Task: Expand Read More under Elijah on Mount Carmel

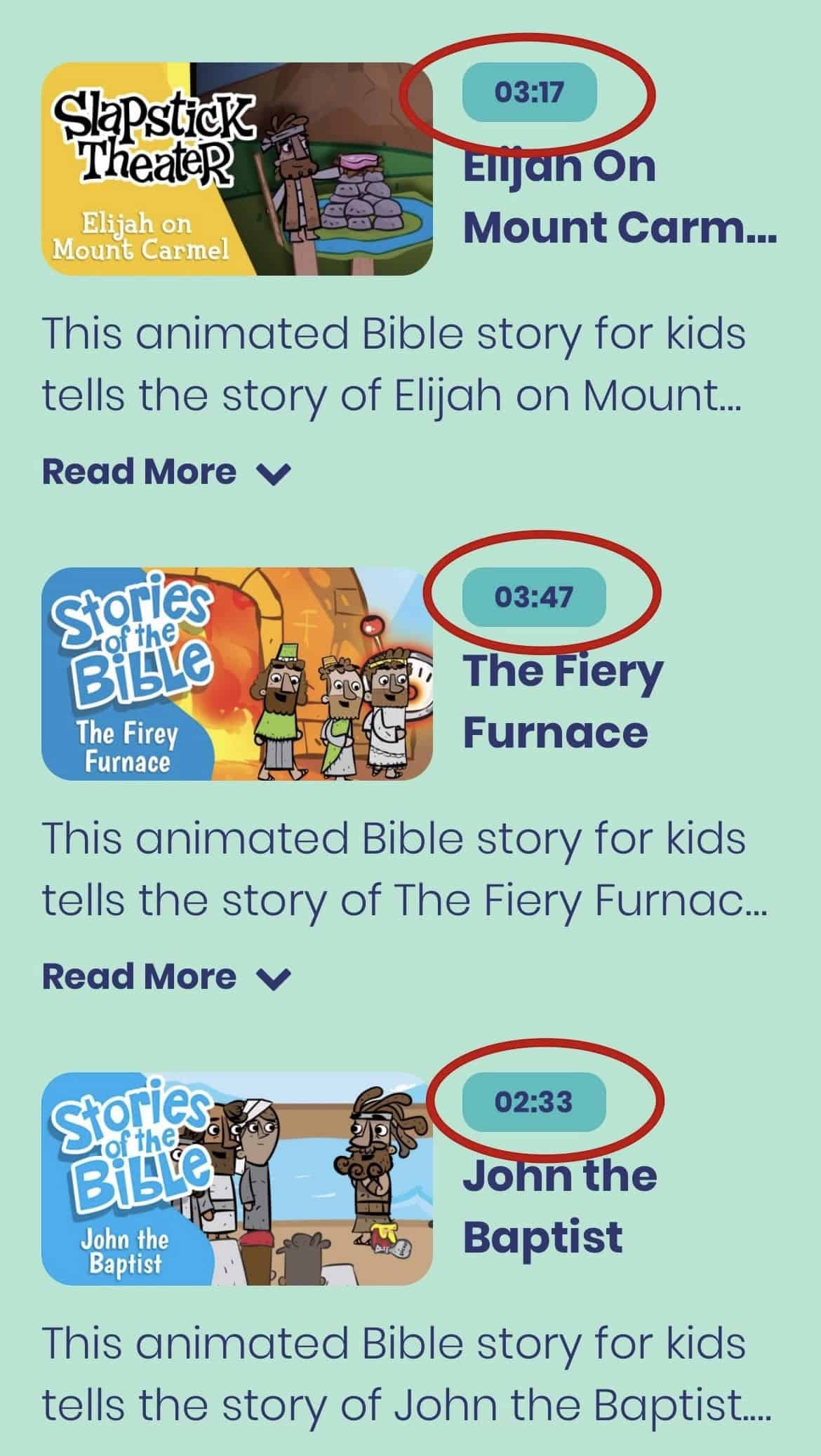Action: pyautogui.click(x=166, y=472)
